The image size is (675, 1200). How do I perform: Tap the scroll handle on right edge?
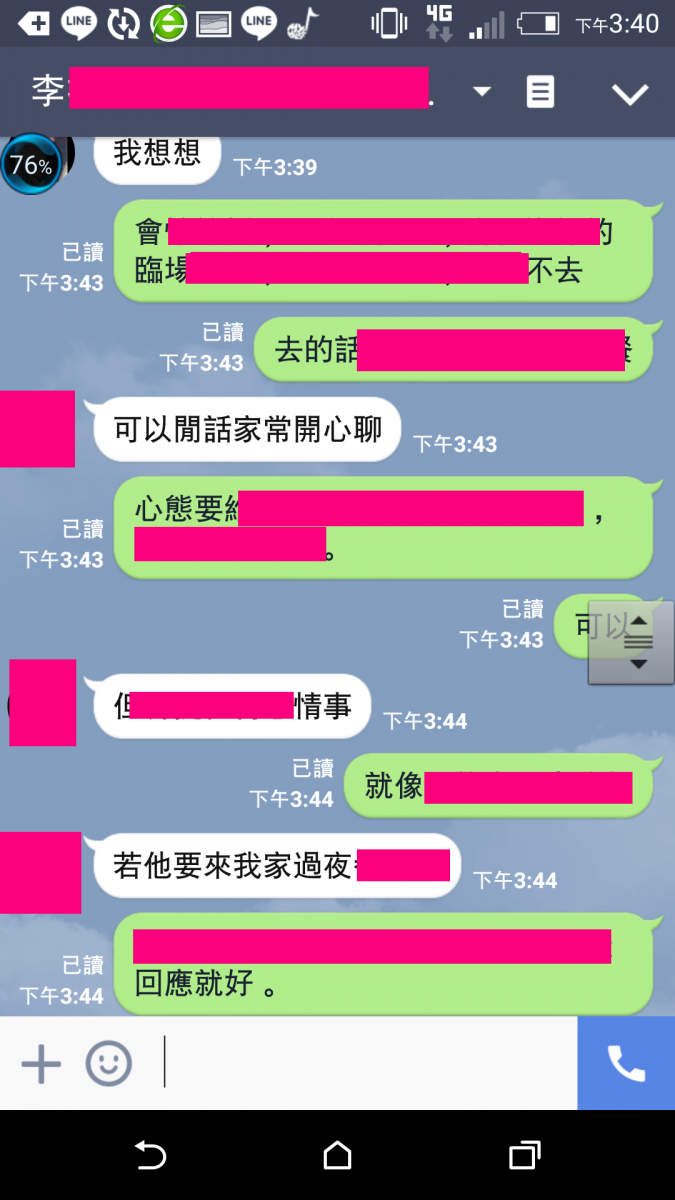[x=631, y=641]
